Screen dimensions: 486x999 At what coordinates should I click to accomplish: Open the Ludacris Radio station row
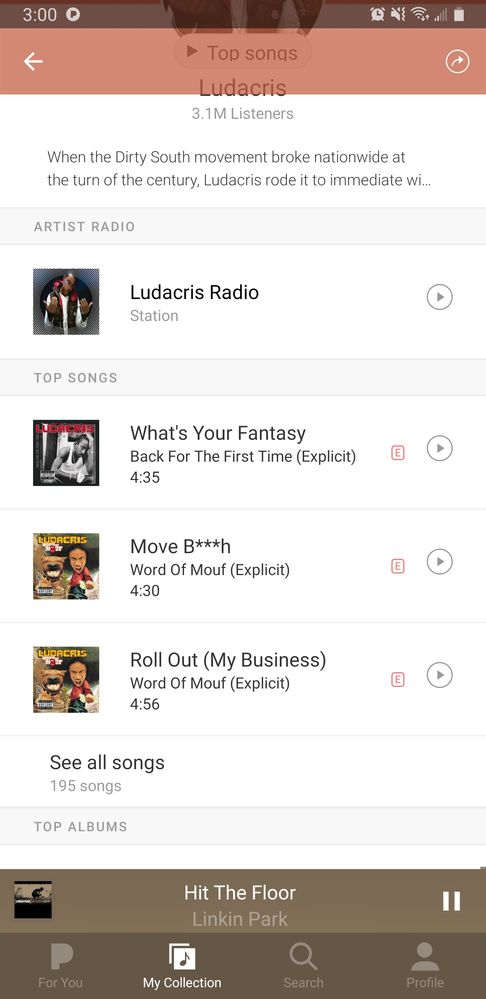pos(243,301)
